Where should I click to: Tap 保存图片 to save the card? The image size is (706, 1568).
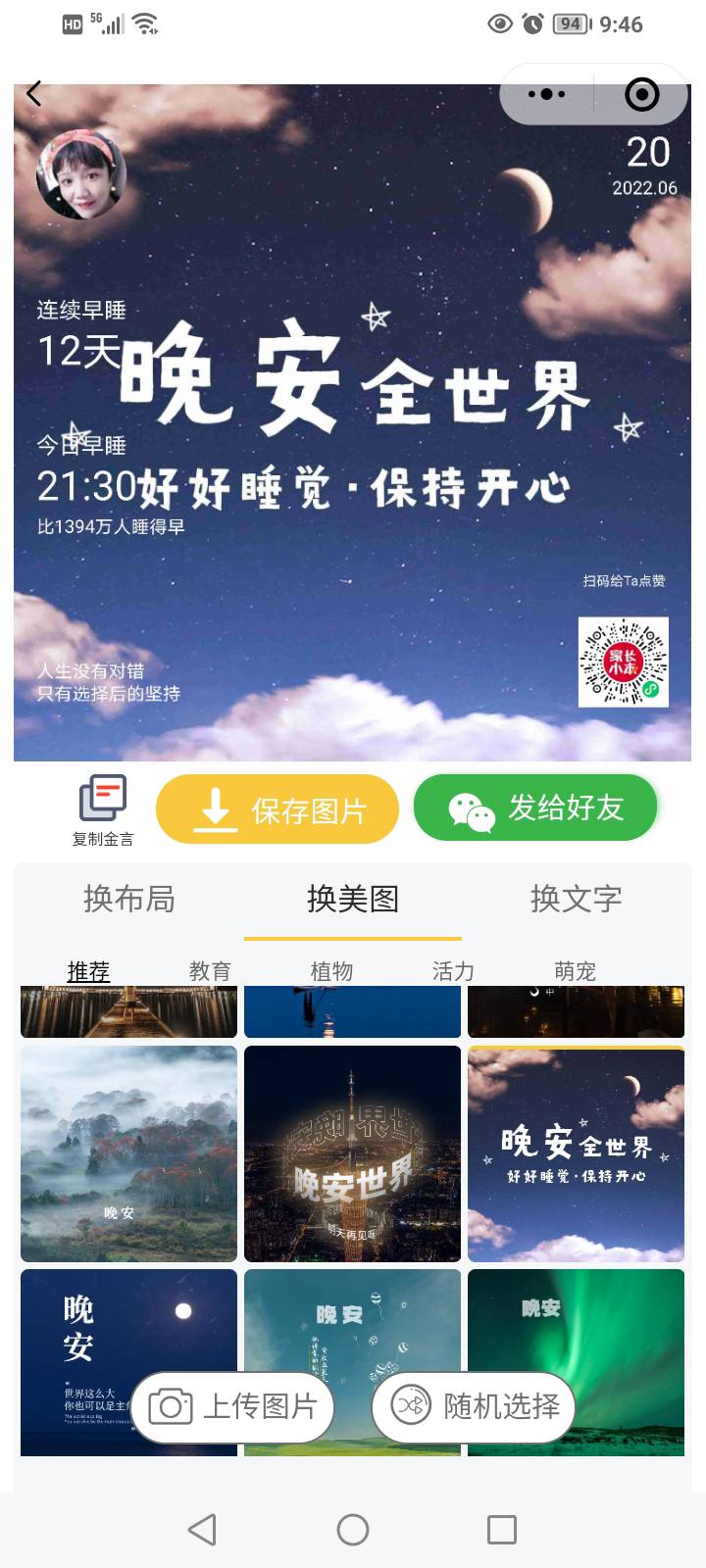(x=277, y=808)
